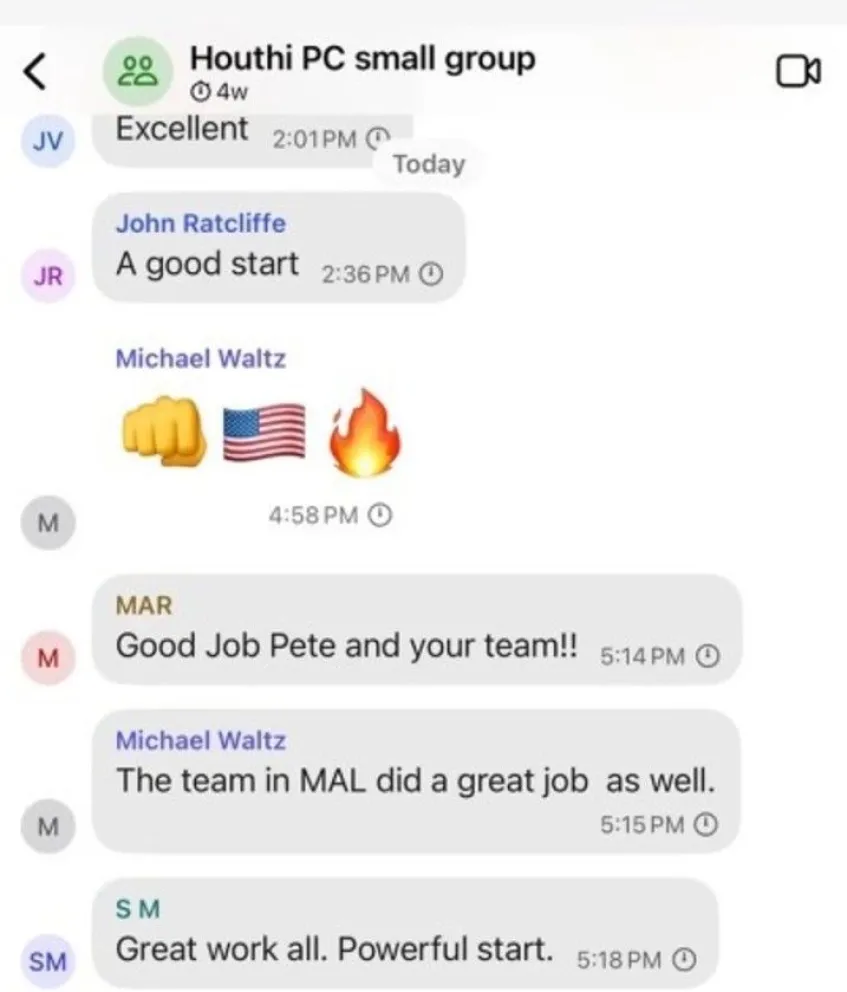847x992 pixels.
Task: Tap MAR's avatar beside Good Job Pete
Action: pyautogui.click(x=47, y=656)
